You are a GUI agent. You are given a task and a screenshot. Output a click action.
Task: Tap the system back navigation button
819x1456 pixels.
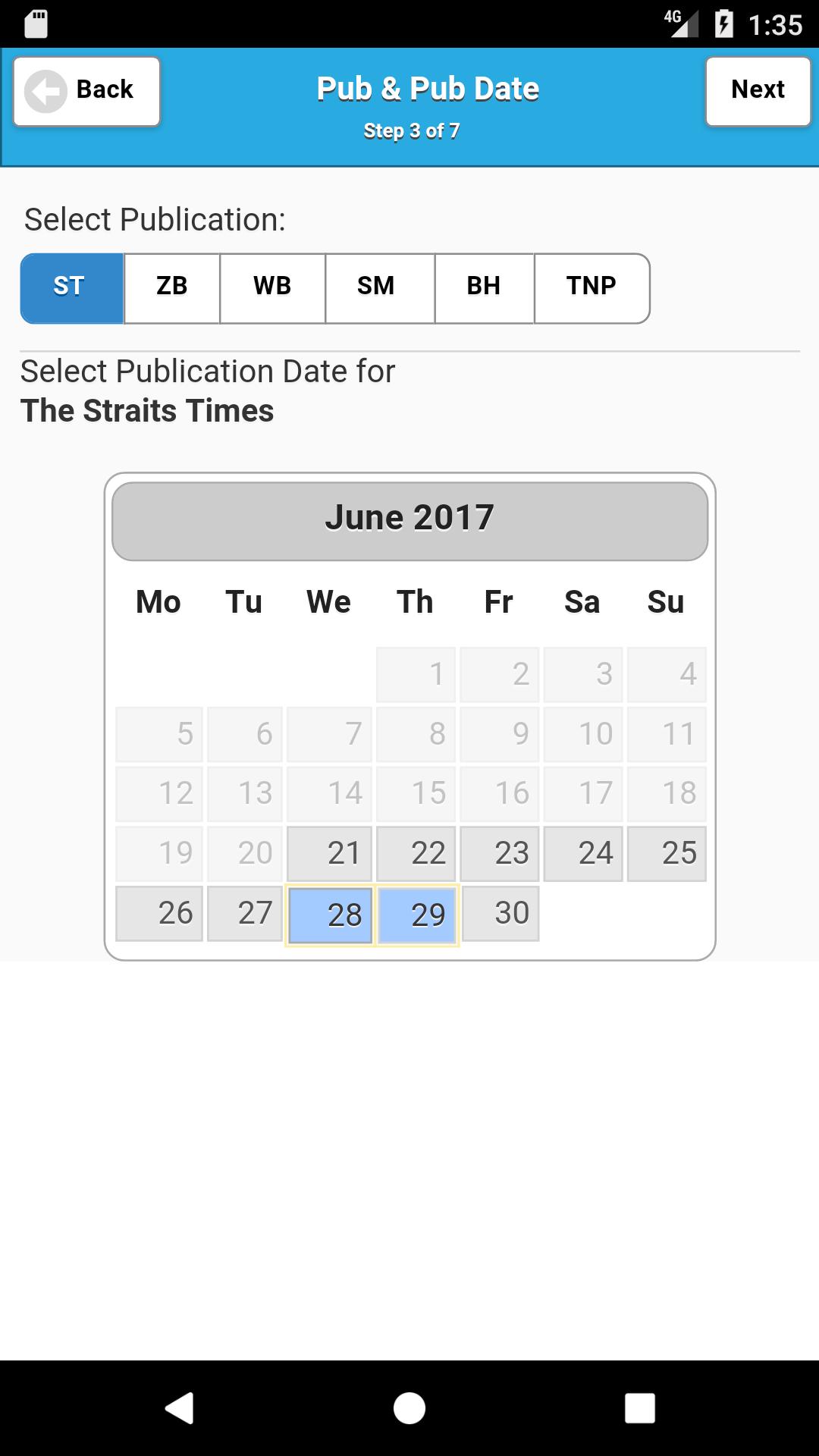coord(180,1408)
